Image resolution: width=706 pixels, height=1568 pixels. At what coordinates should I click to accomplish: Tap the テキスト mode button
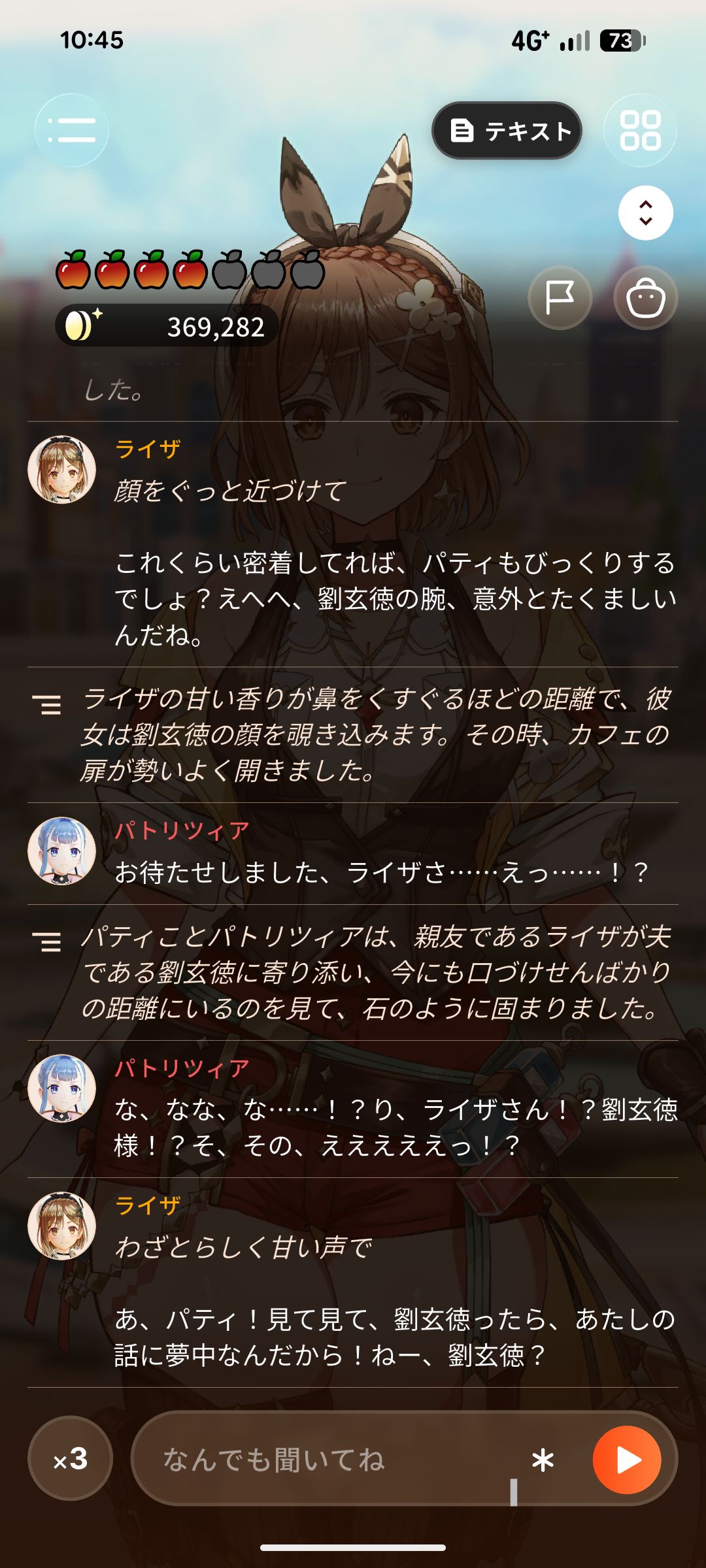click(x=507, y=131)
